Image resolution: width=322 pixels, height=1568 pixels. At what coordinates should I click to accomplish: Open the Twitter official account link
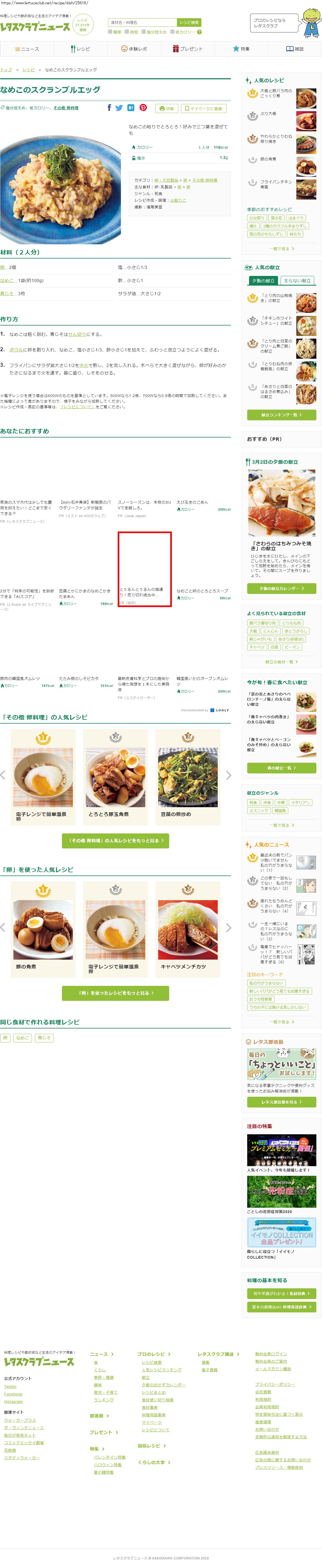pyautogui.click(x=10, y=1387)
